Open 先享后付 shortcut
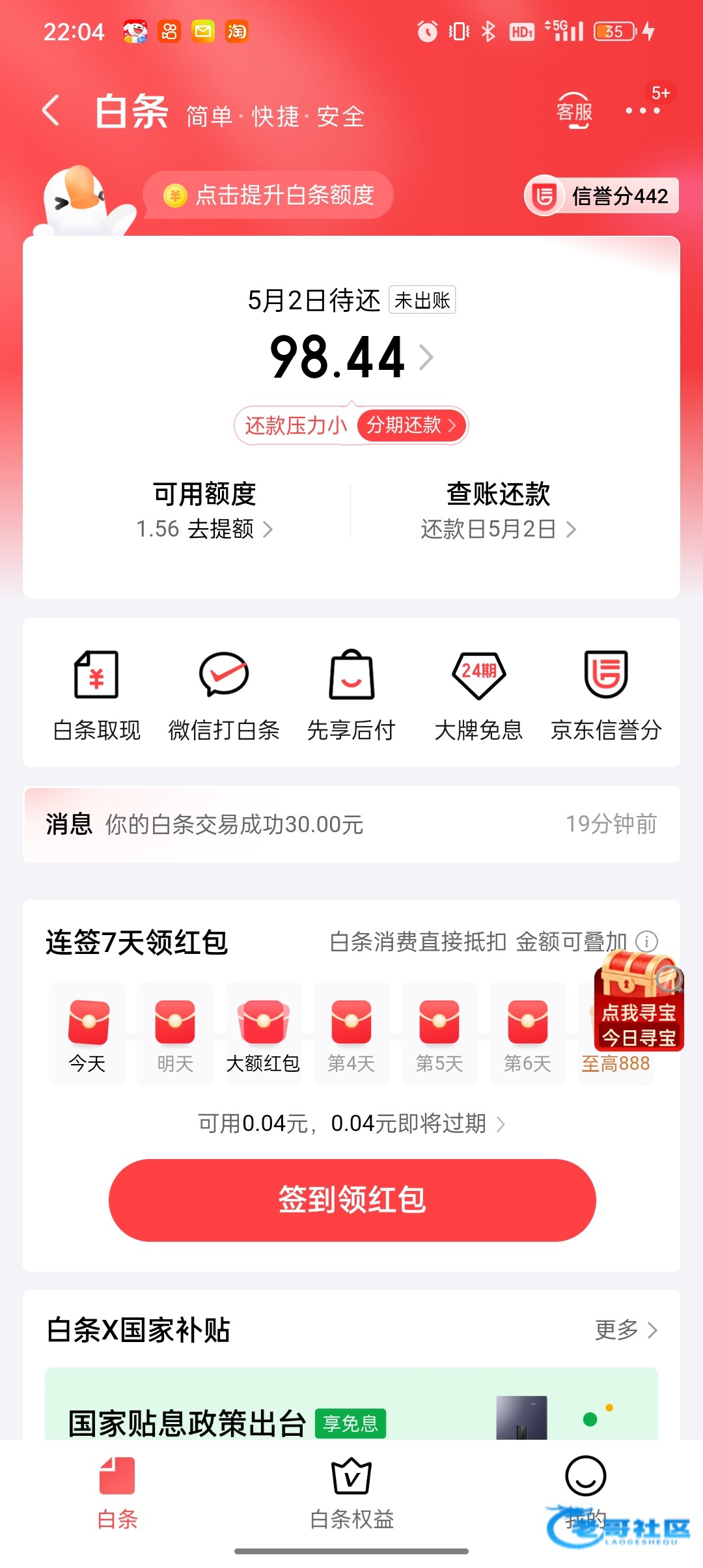This screenshot has width=703, height=1568. click(x=351, y=695)
